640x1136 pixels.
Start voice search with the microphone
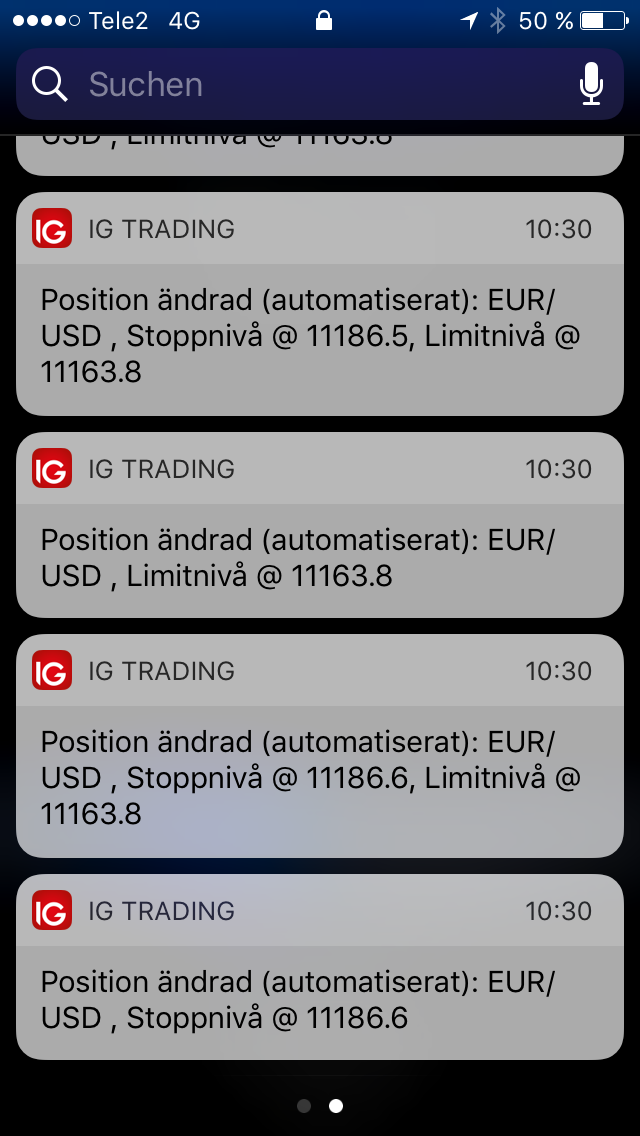(x=591, y=85)
